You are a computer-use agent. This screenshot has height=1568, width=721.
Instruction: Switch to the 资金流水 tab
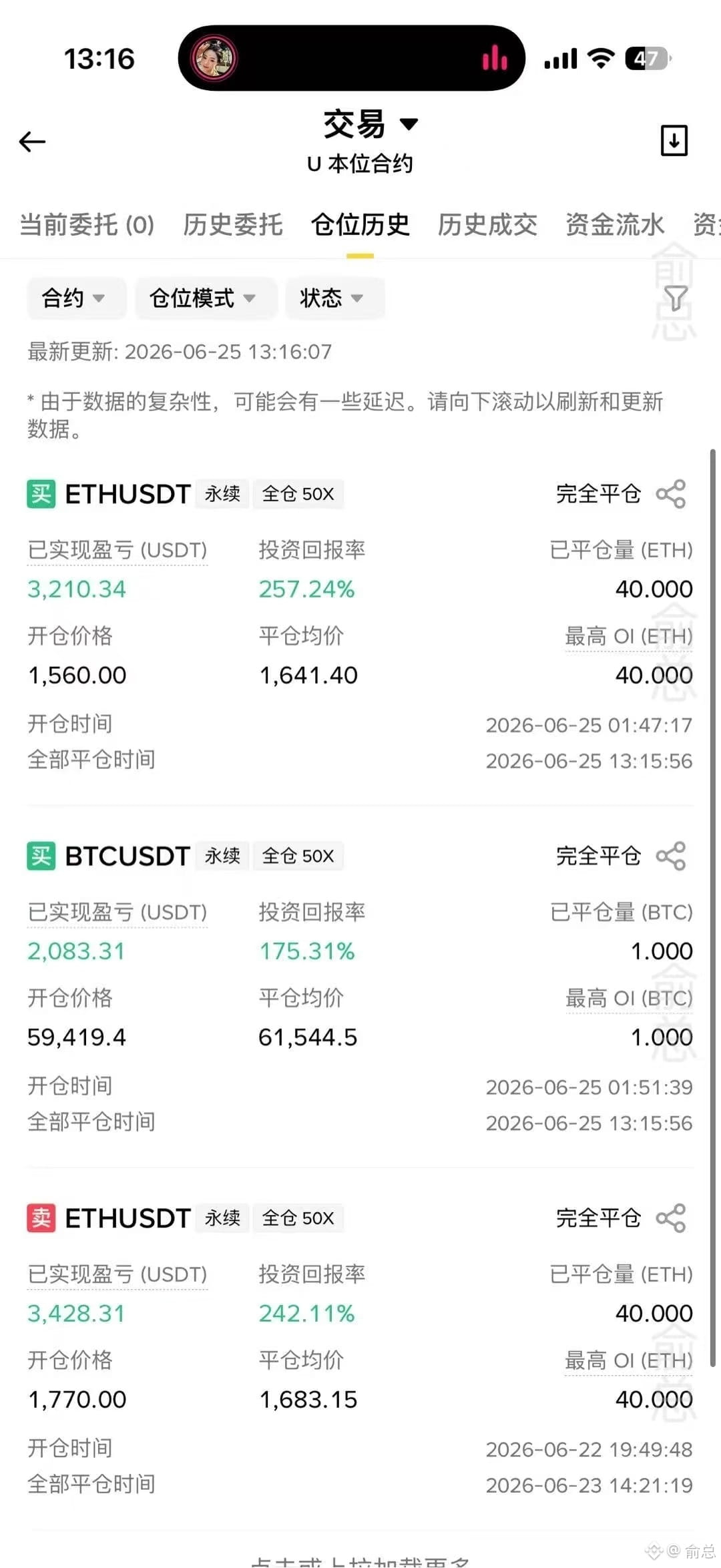[x=615, y=225]
